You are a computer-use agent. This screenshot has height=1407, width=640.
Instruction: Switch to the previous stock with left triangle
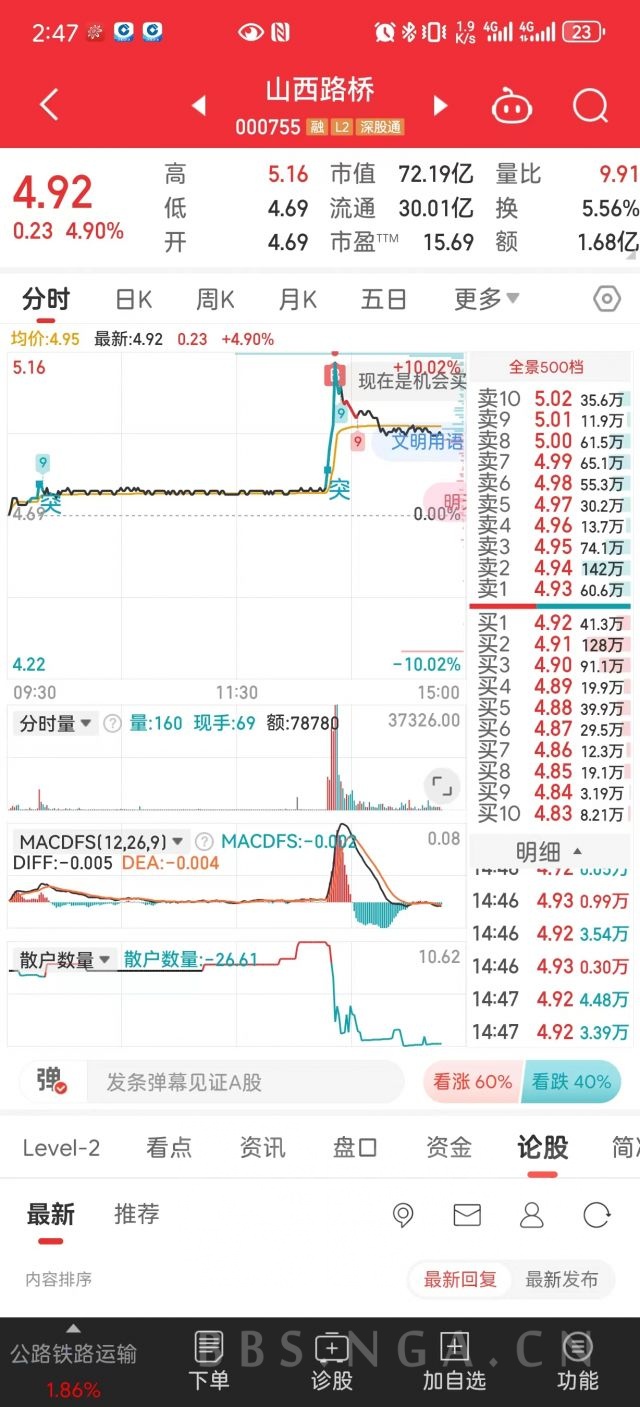point(198,105)
